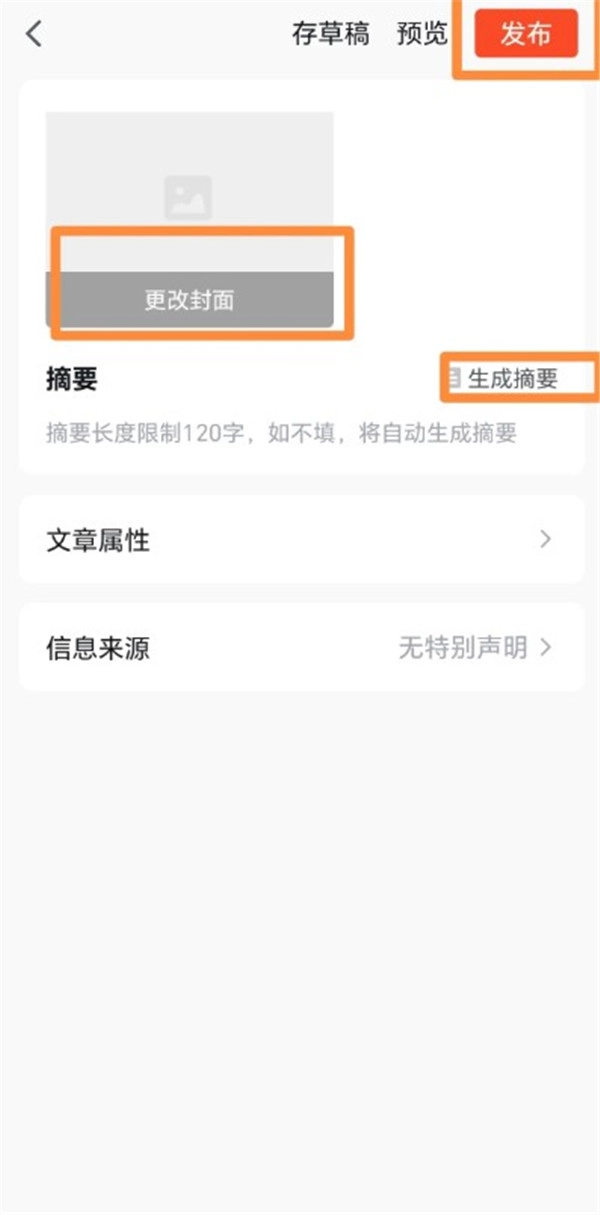Generate a summary with 生成摘要

click(502, 378)
